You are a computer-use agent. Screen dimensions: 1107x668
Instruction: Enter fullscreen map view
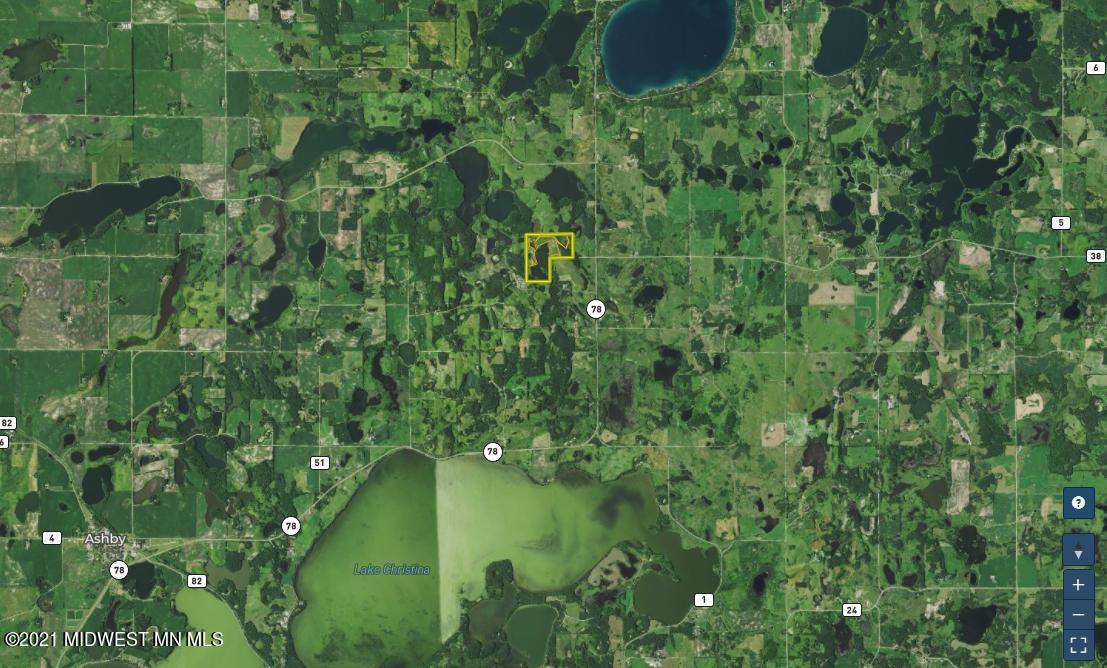point(1078,645)
